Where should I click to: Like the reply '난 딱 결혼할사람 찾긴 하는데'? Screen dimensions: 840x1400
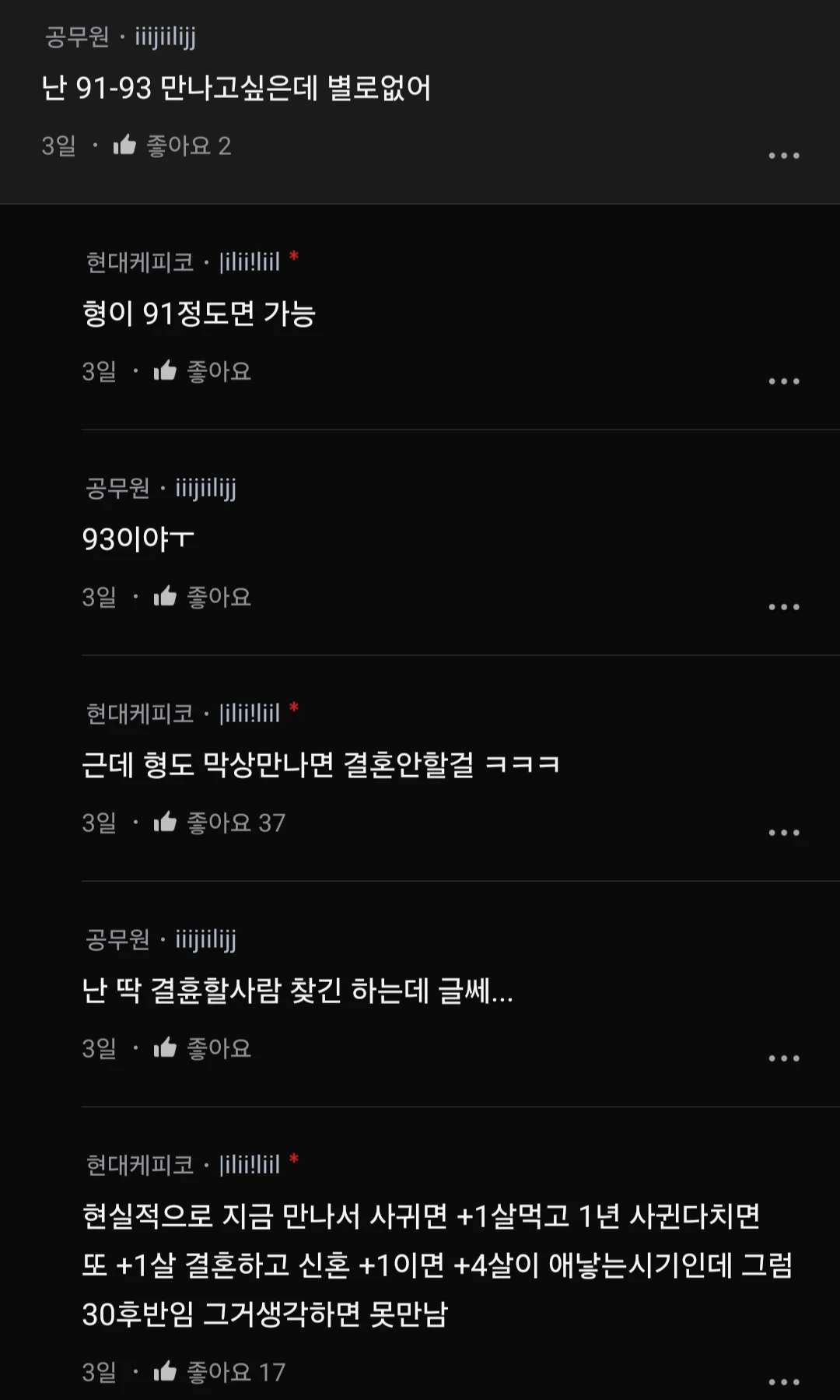click(x=165, y=1048)
